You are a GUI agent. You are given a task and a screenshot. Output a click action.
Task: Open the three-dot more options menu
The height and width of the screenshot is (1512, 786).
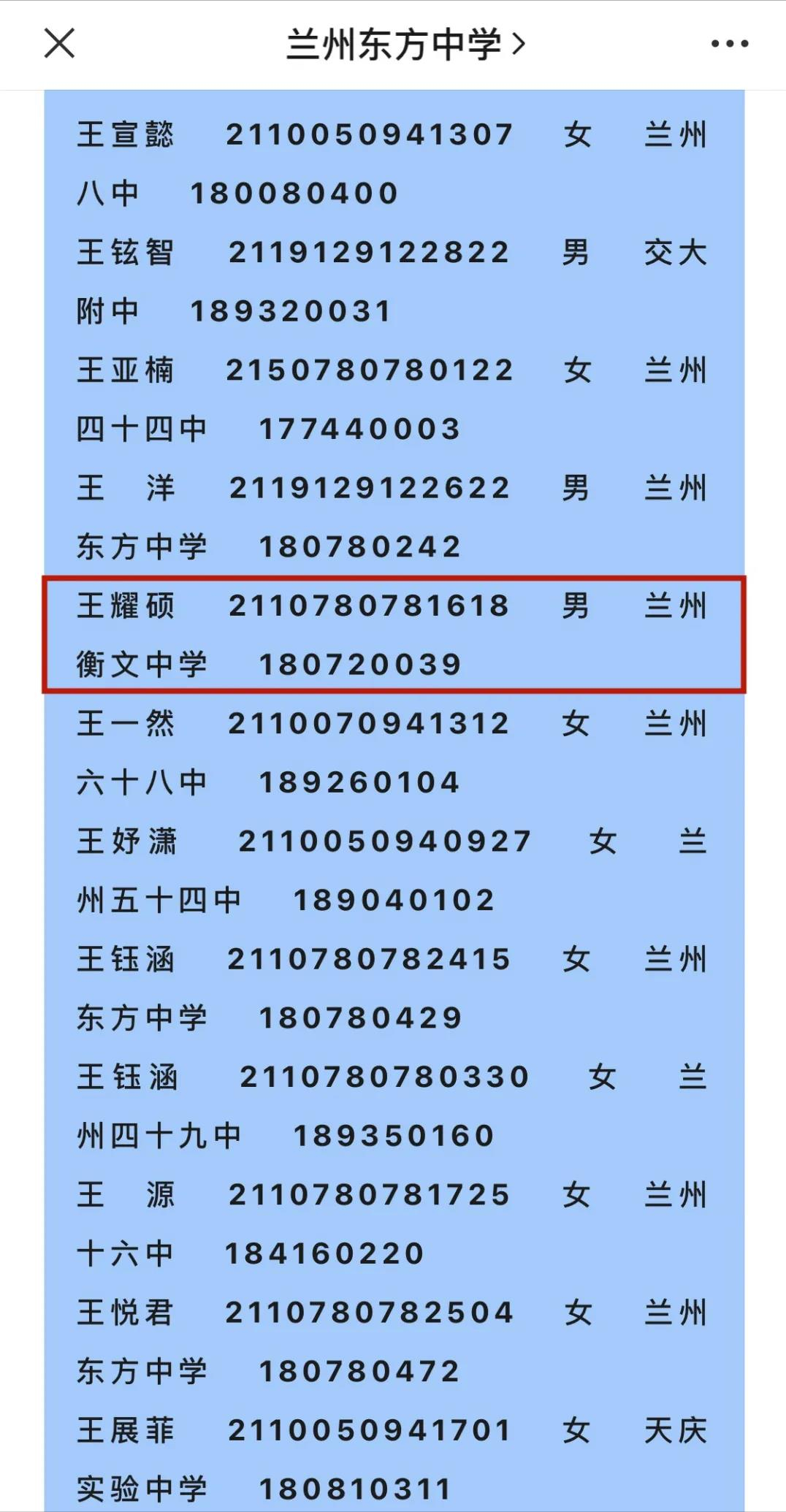point(730,44)
